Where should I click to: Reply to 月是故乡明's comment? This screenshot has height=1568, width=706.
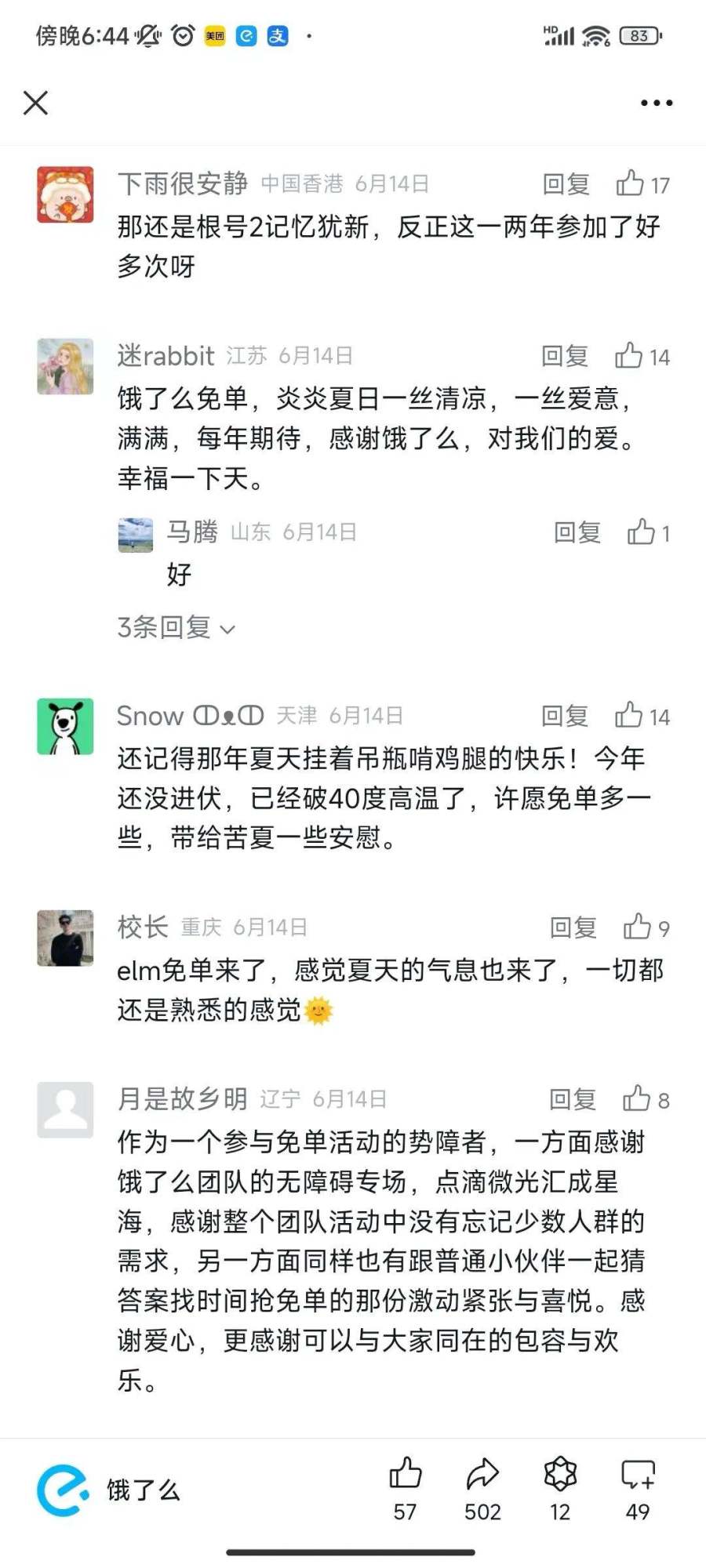pos(573,1100)
